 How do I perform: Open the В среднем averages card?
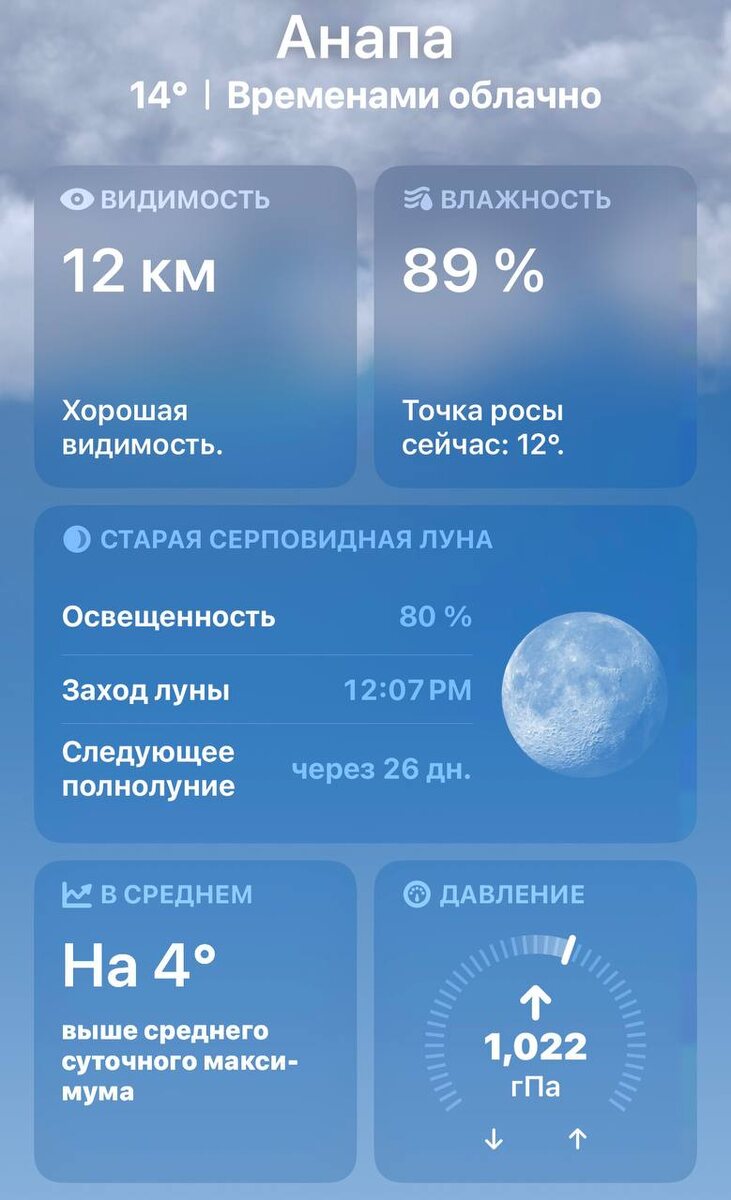click(x=195, y=1020)
